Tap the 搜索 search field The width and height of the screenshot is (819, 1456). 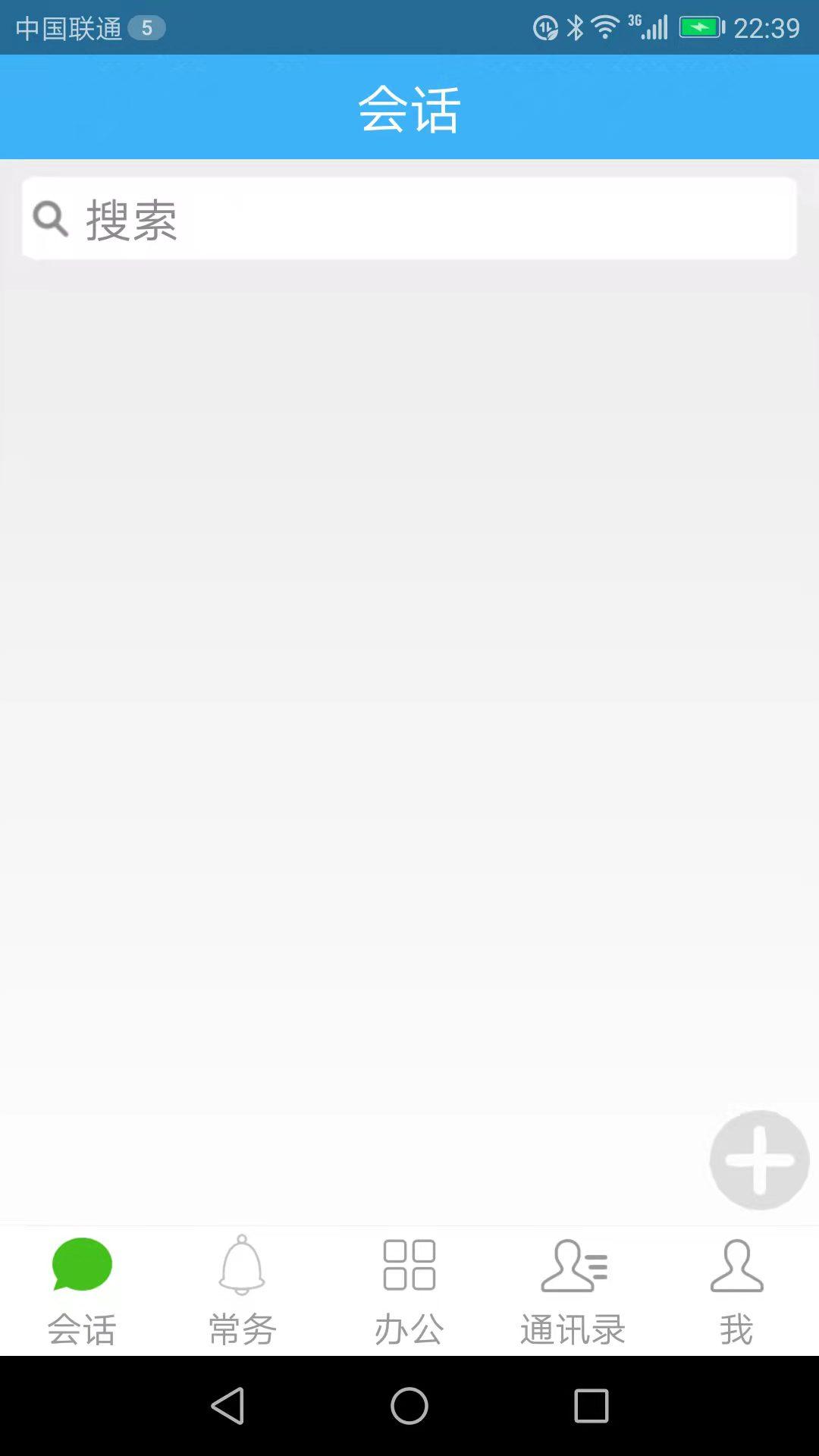(x=409, y=219)
